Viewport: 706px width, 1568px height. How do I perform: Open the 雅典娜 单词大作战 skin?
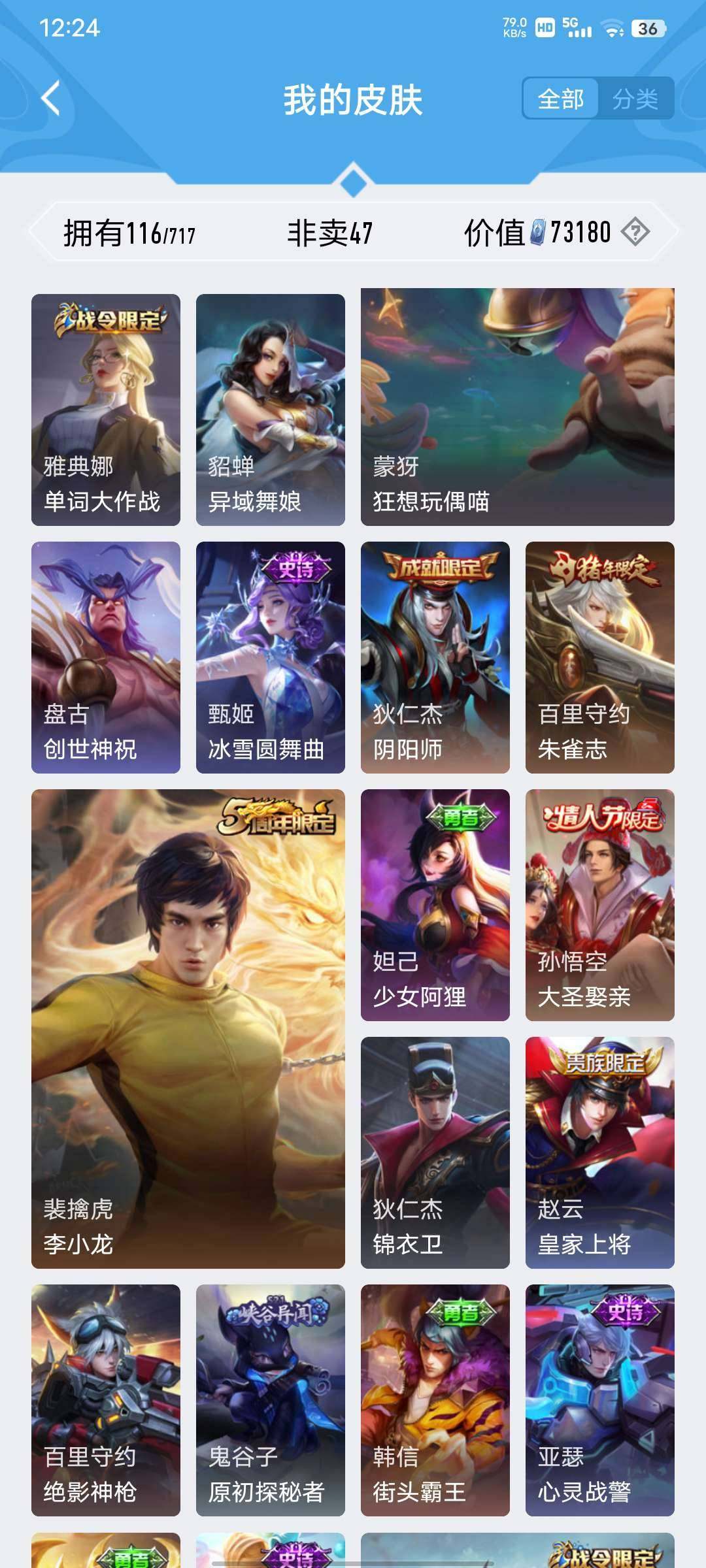click(x=106, y=408)
